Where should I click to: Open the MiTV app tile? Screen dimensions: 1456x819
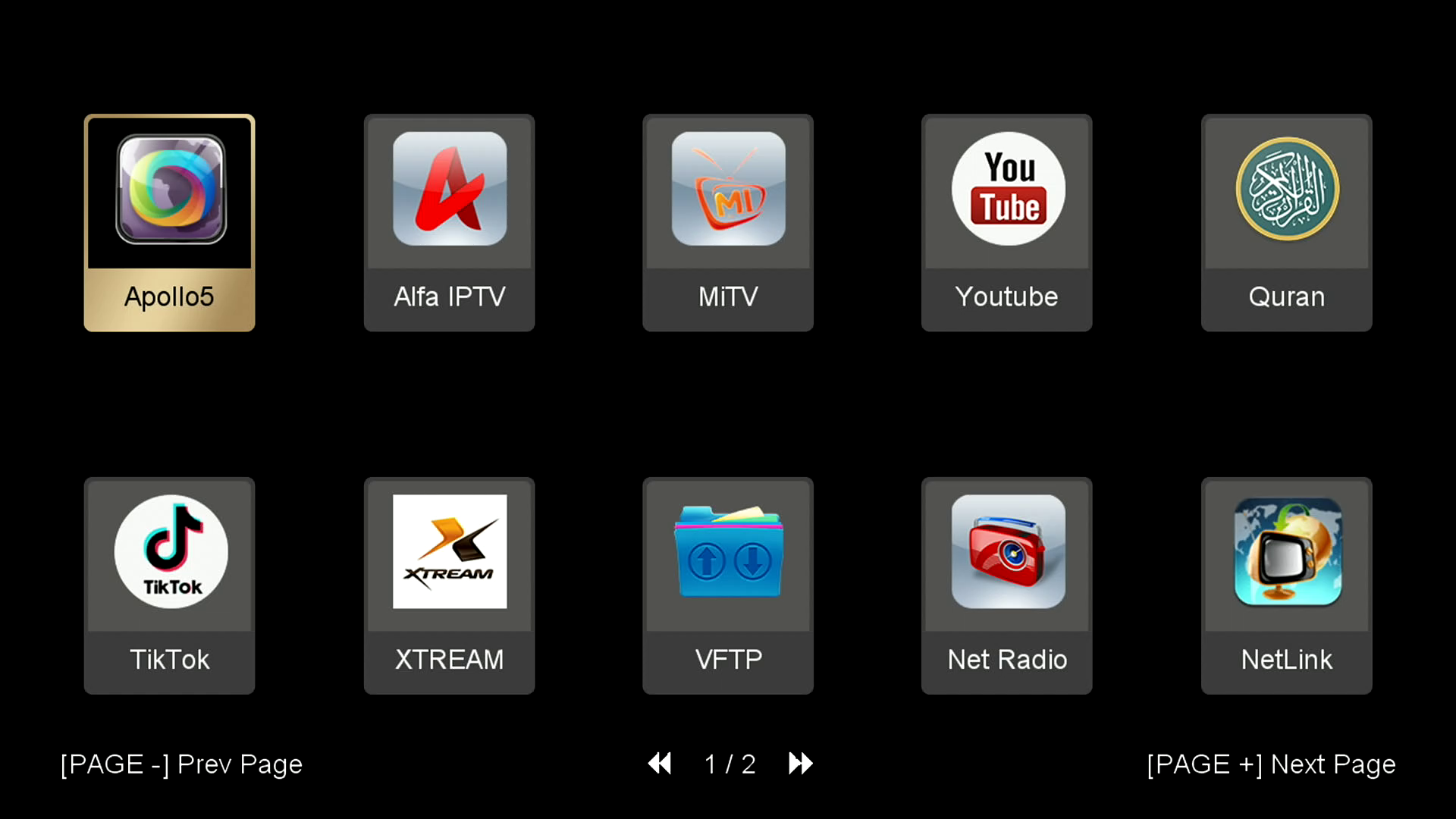click(728, 221)
